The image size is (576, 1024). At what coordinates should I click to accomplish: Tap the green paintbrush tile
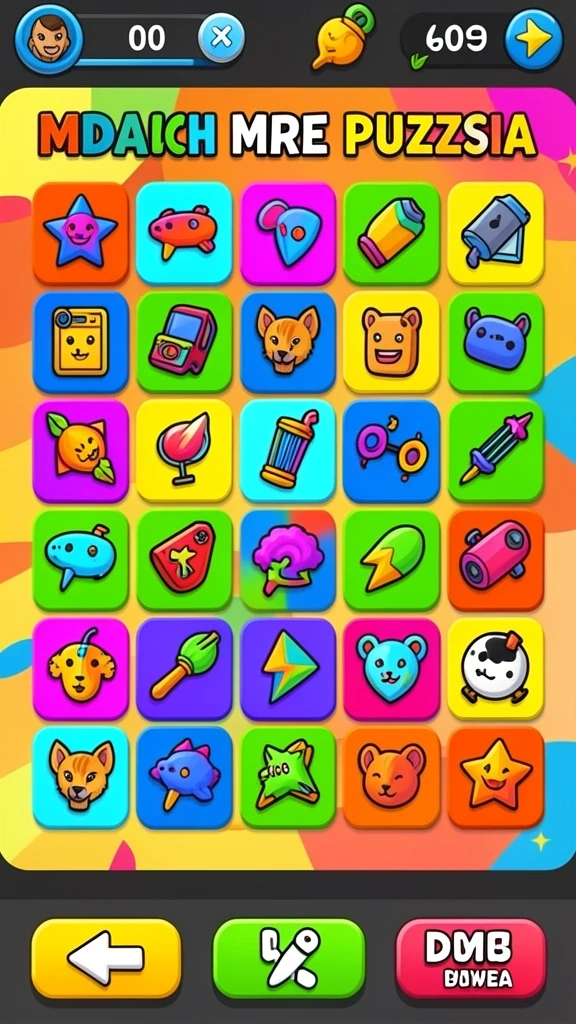(184, 669)
